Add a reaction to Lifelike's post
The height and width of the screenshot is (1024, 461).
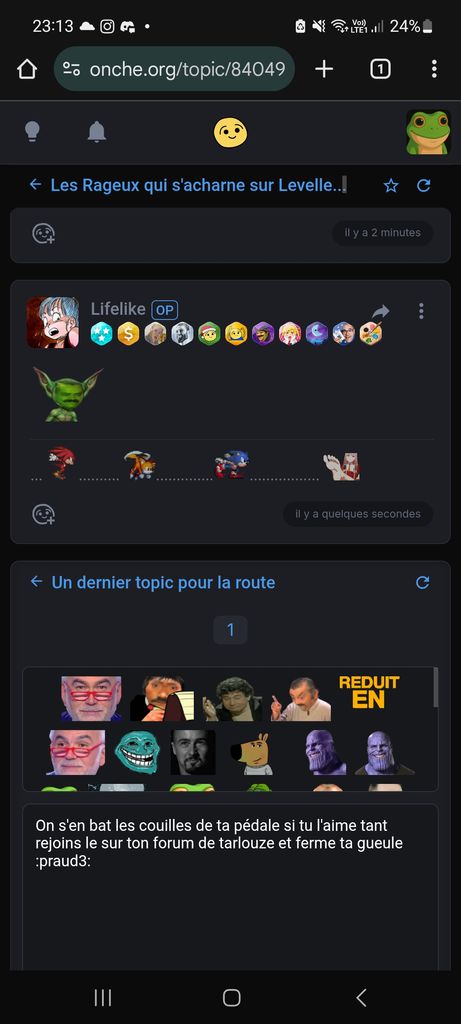tap(44, 514)
